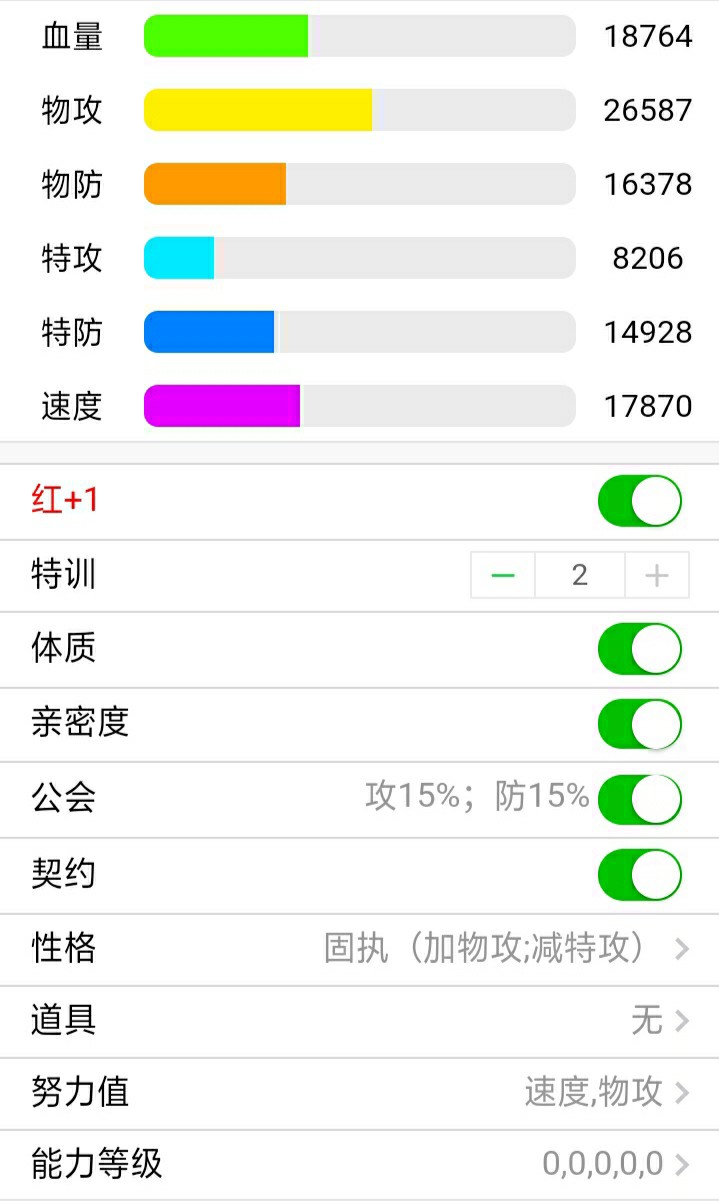Switch off the 公会 bonus toggle
Viewport: 719px width, 1201px height.
click(639, 799)
